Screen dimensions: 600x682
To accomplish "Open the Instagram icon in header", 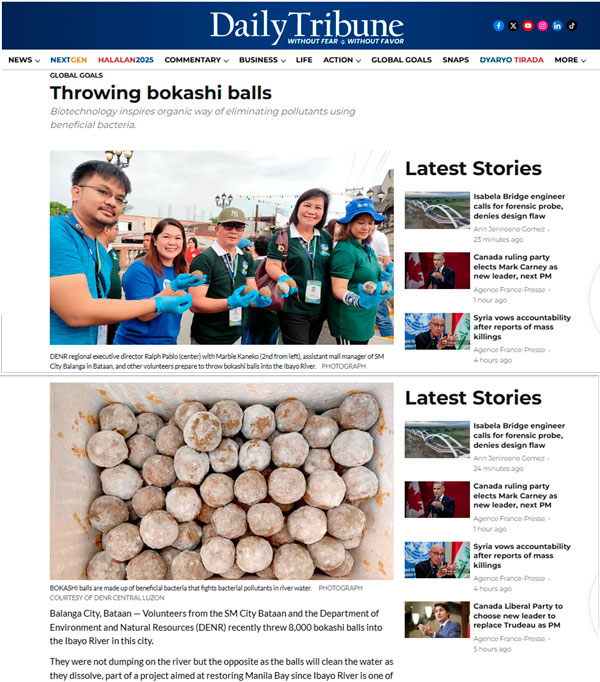I will (542, 26).
